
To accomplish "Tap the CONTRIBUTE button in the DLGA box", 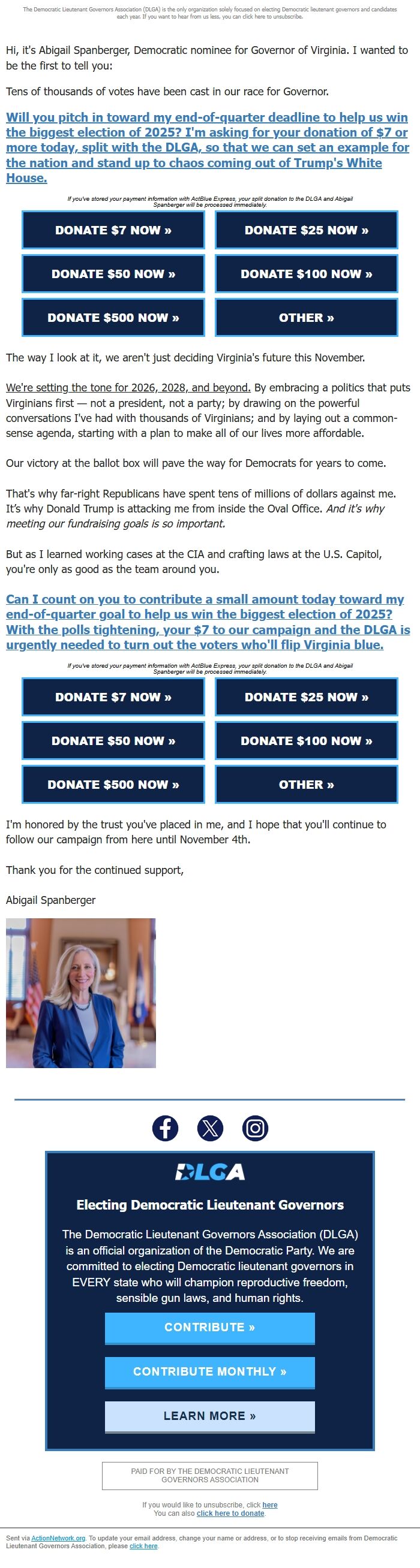I will point(209,1327).
